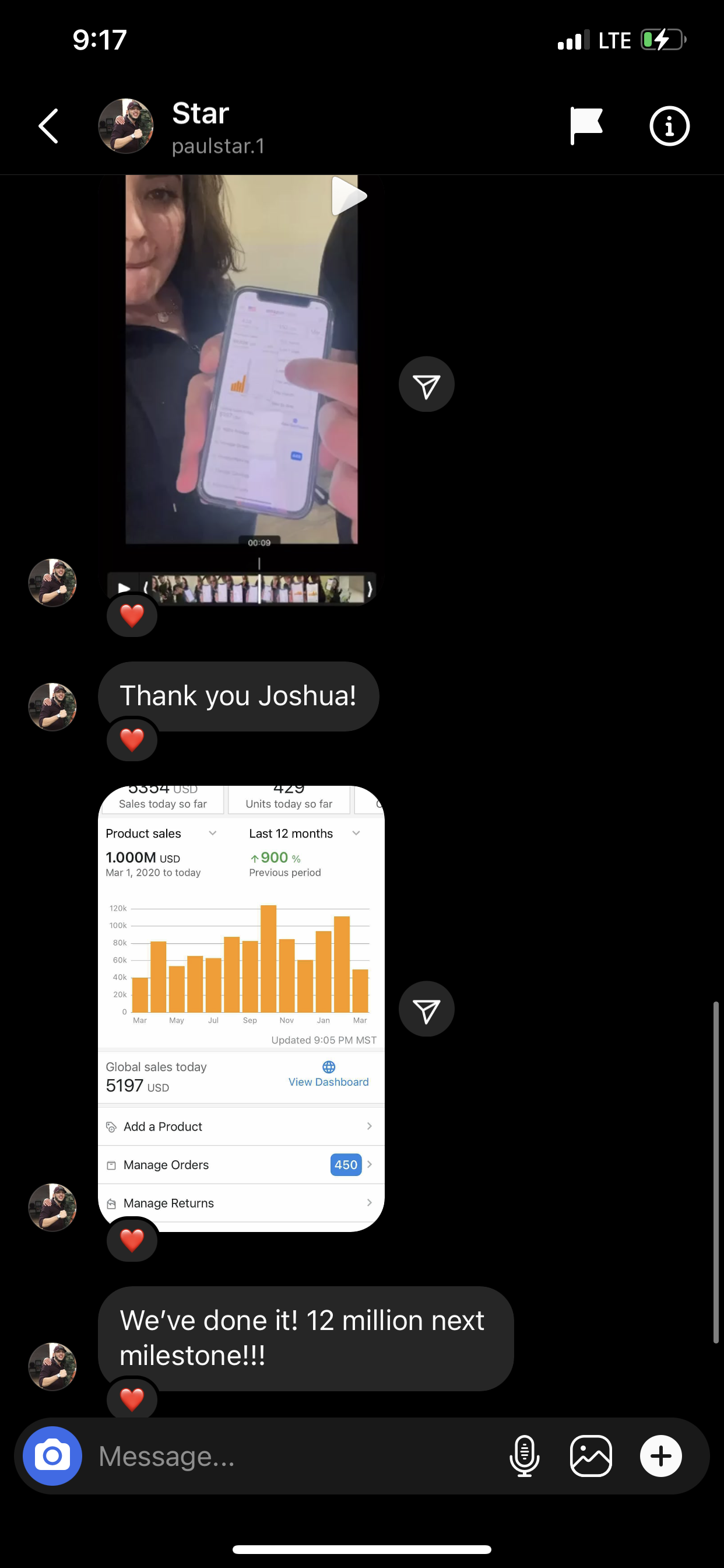Open conversation info details
The width and height of the screenshot is (724, 1568).
669,127
